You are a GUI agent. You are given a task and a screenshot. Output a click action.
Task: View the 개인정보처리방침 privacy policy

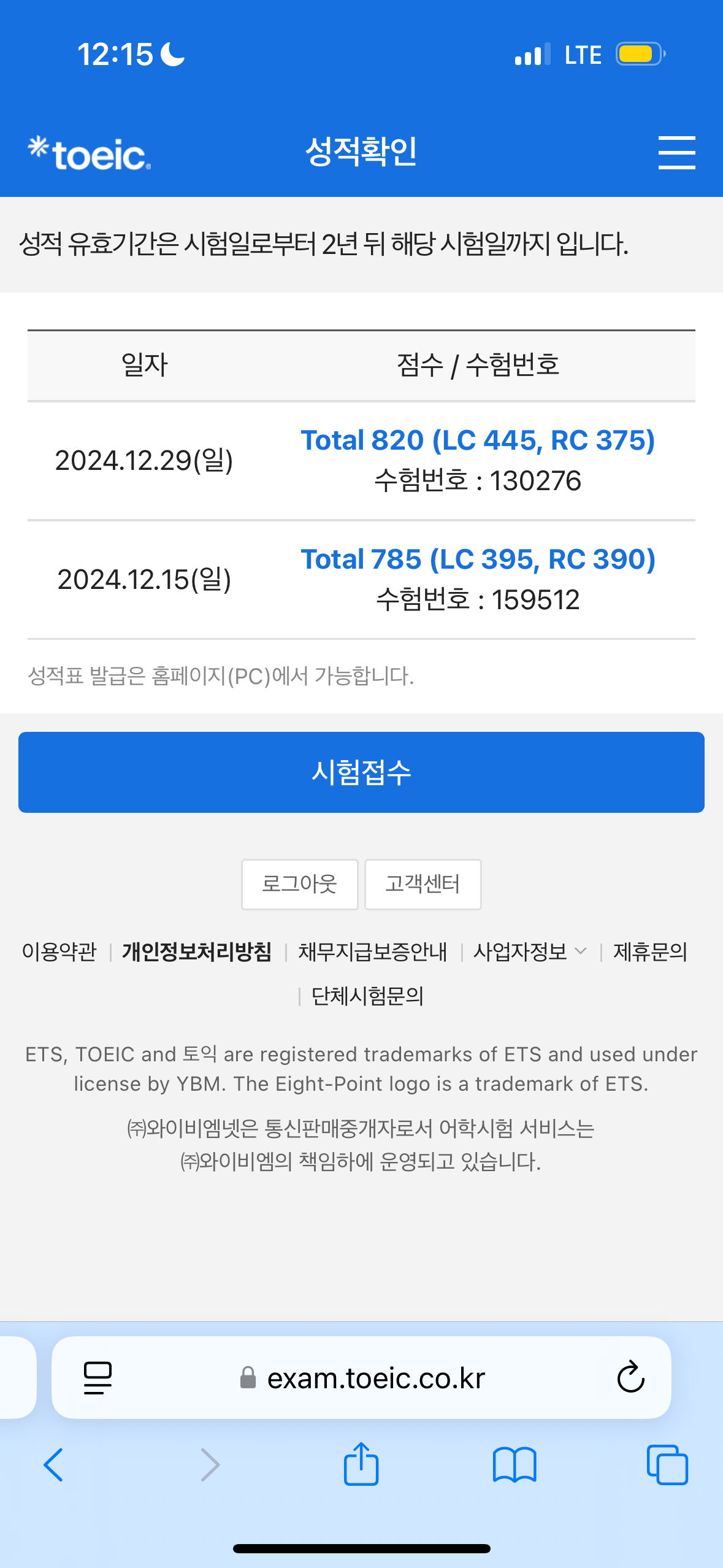tap(196, 951)
